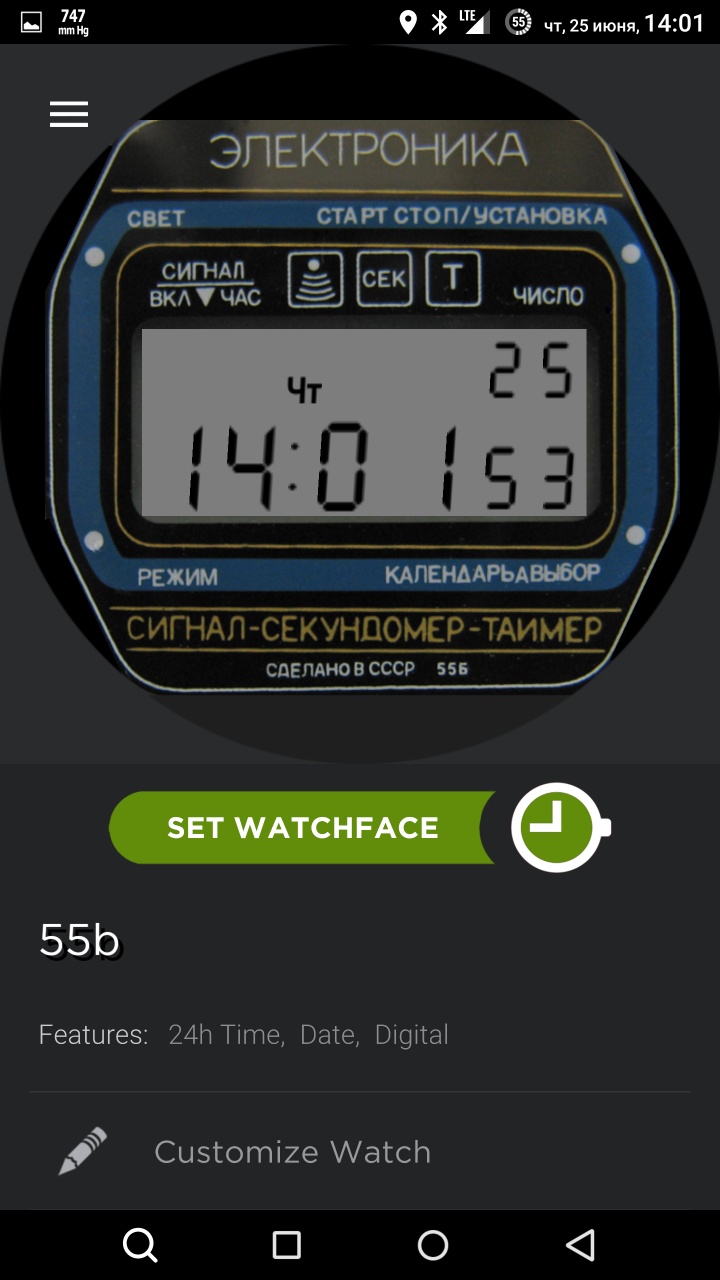The height and width of the screenshot is (1280, 720).
Task: Tap the navigation bar search icon
Action: 140,1245
